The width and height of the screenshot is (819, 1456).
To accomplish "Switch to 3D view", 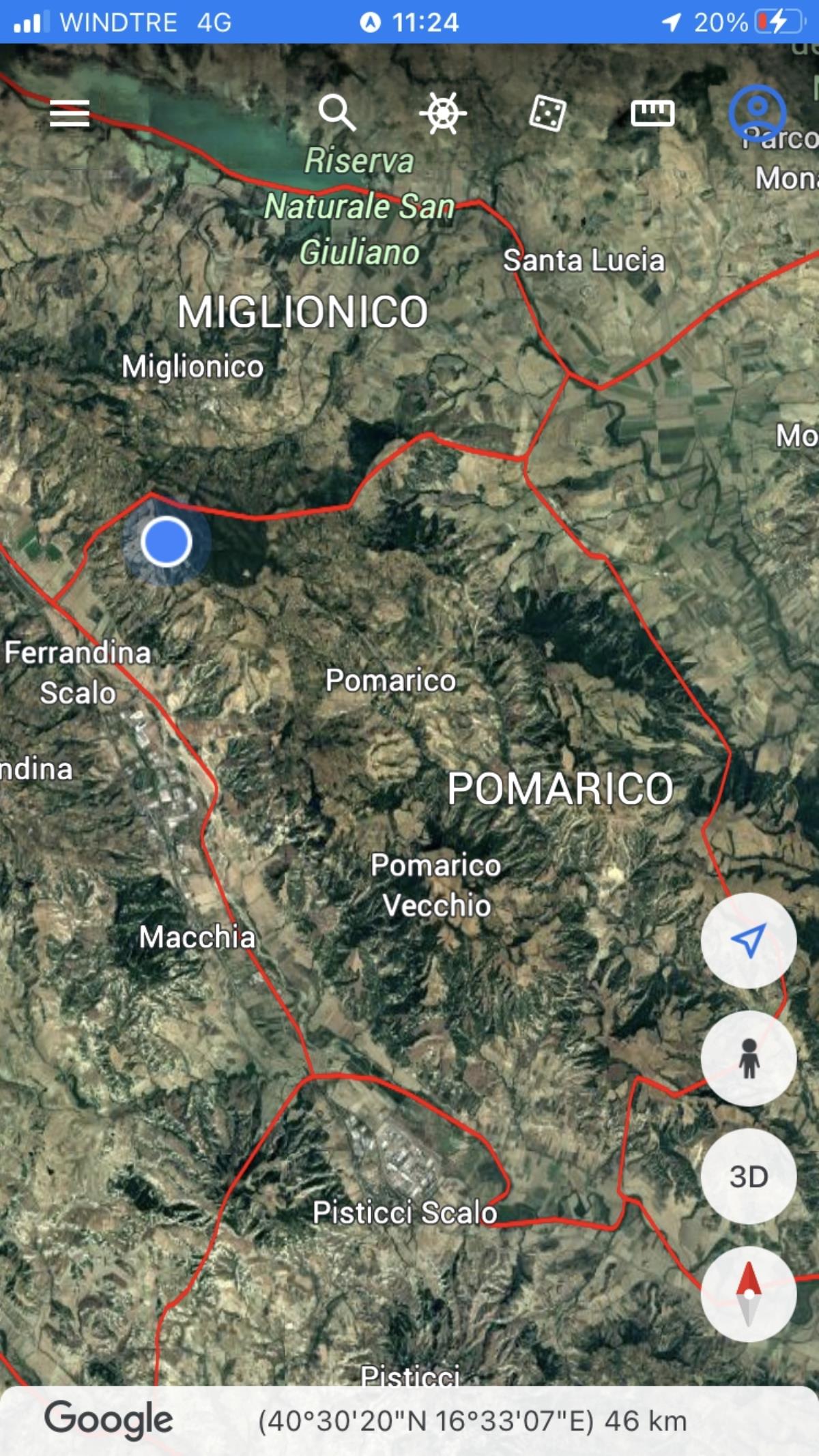I will (x=748, y=1176).
